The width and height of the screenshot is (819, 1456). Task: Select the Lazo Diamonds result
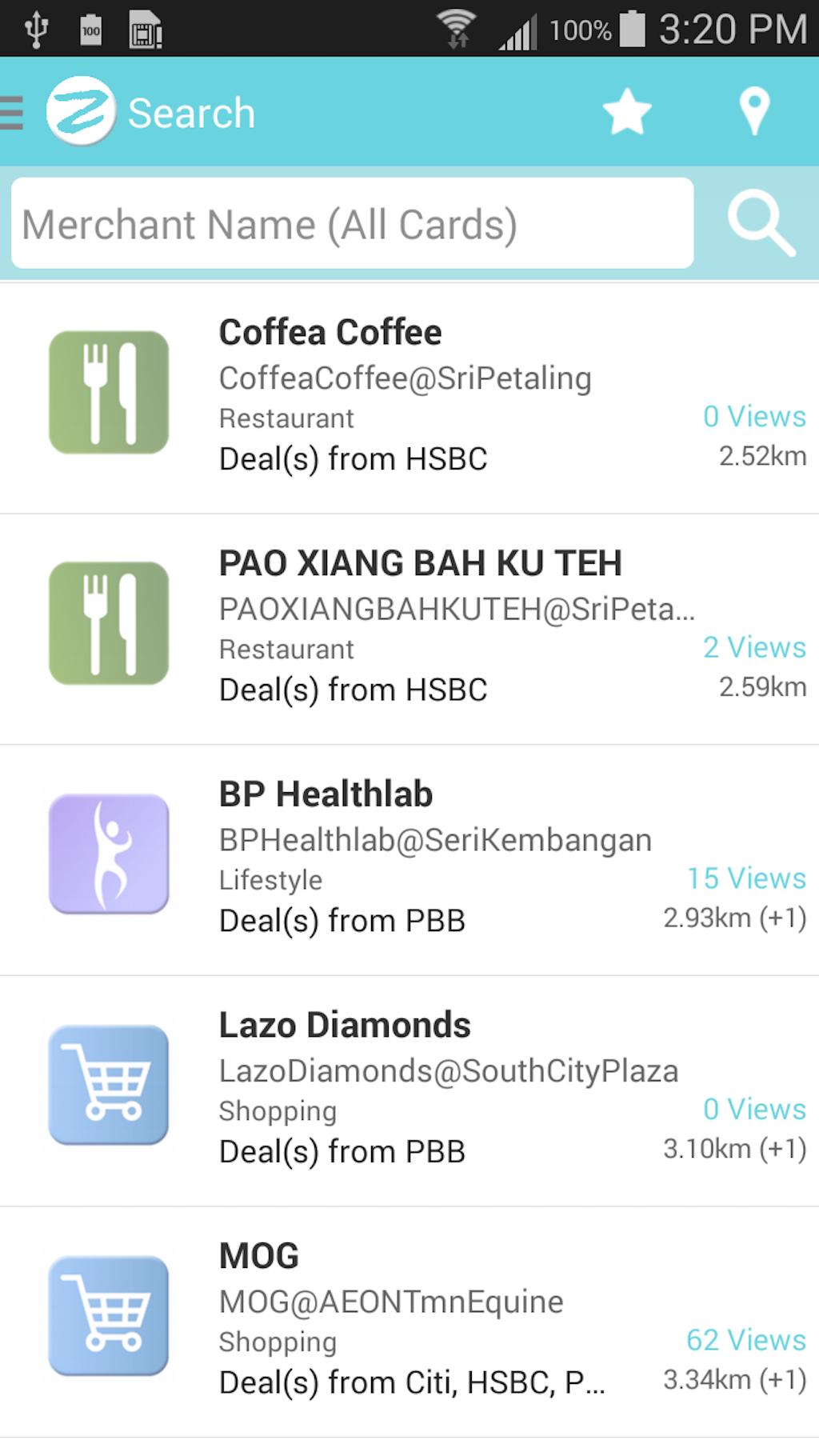[409, 1091]
